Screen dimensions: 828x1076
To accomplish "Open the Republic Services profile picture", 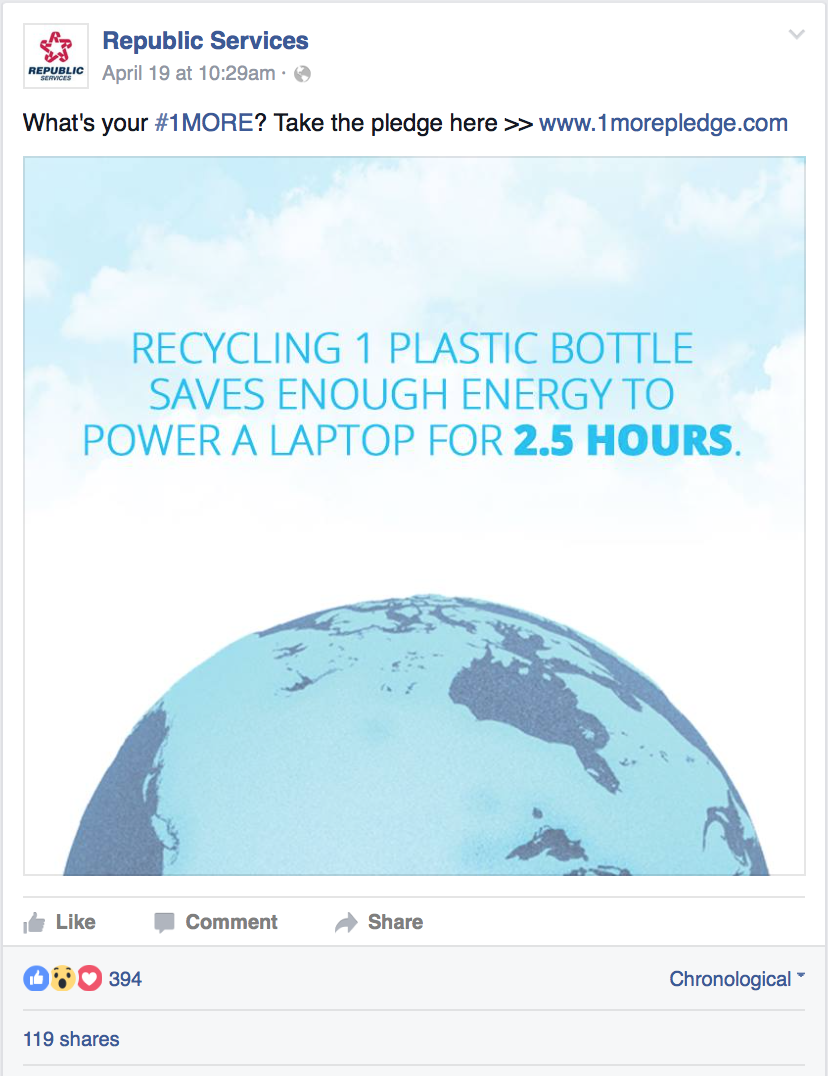I will tap(56, 56).
